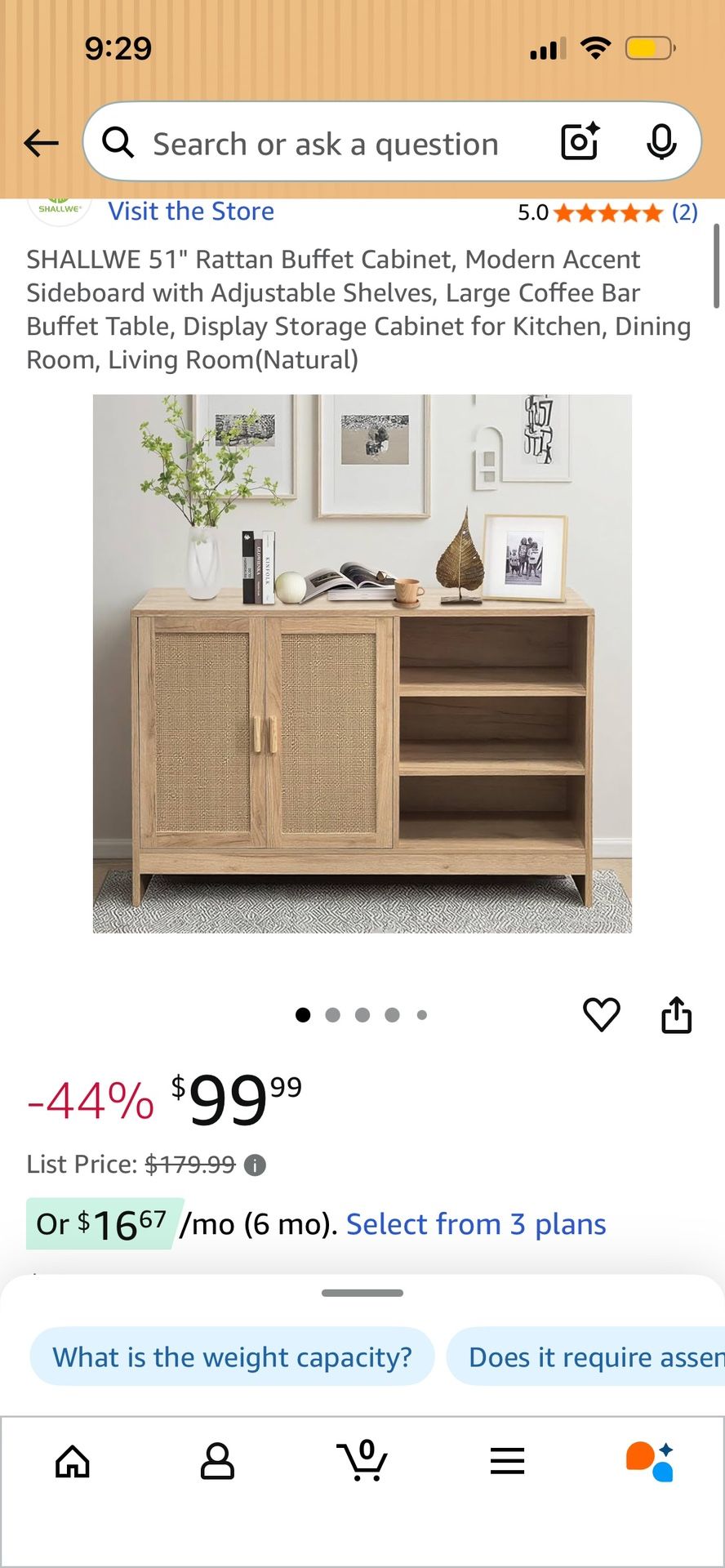
Task: Tap the share icon for this product
Action: click(676, 1014)
